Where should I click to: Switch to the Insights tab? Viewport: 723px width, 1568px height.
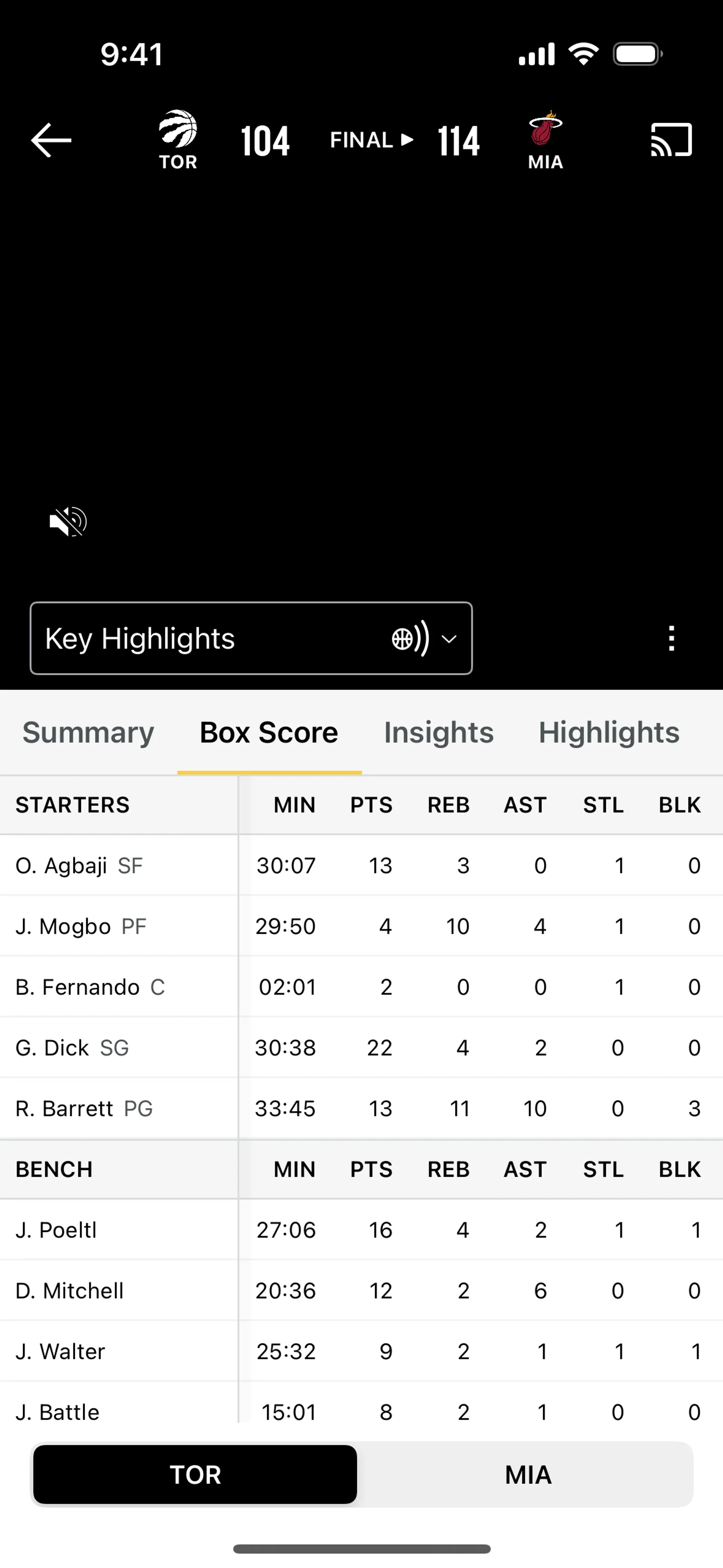(x=439, y=732)
